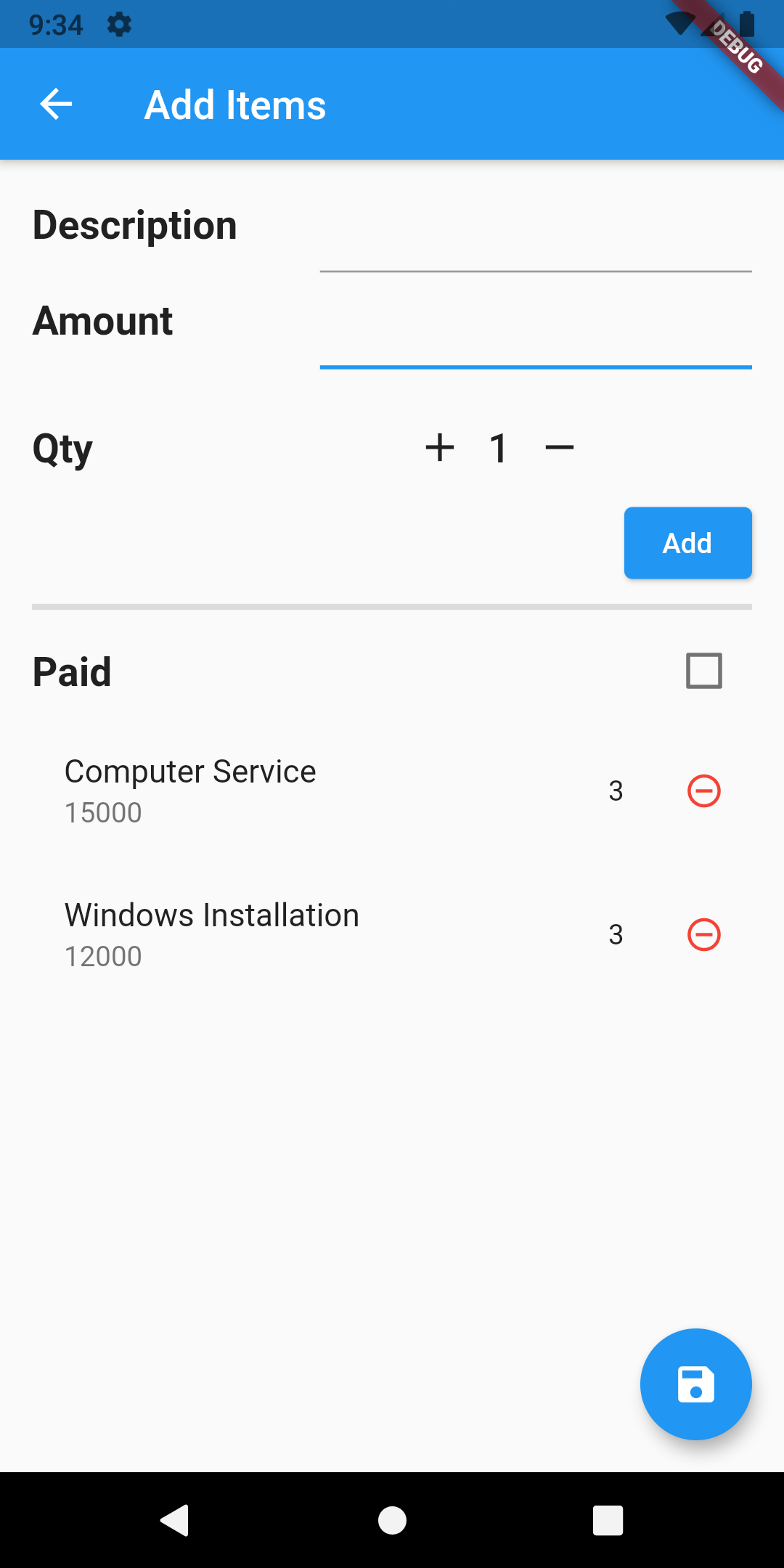Increase quantity with the plus icon
784x1568 pixels.
tap(441, 447)
